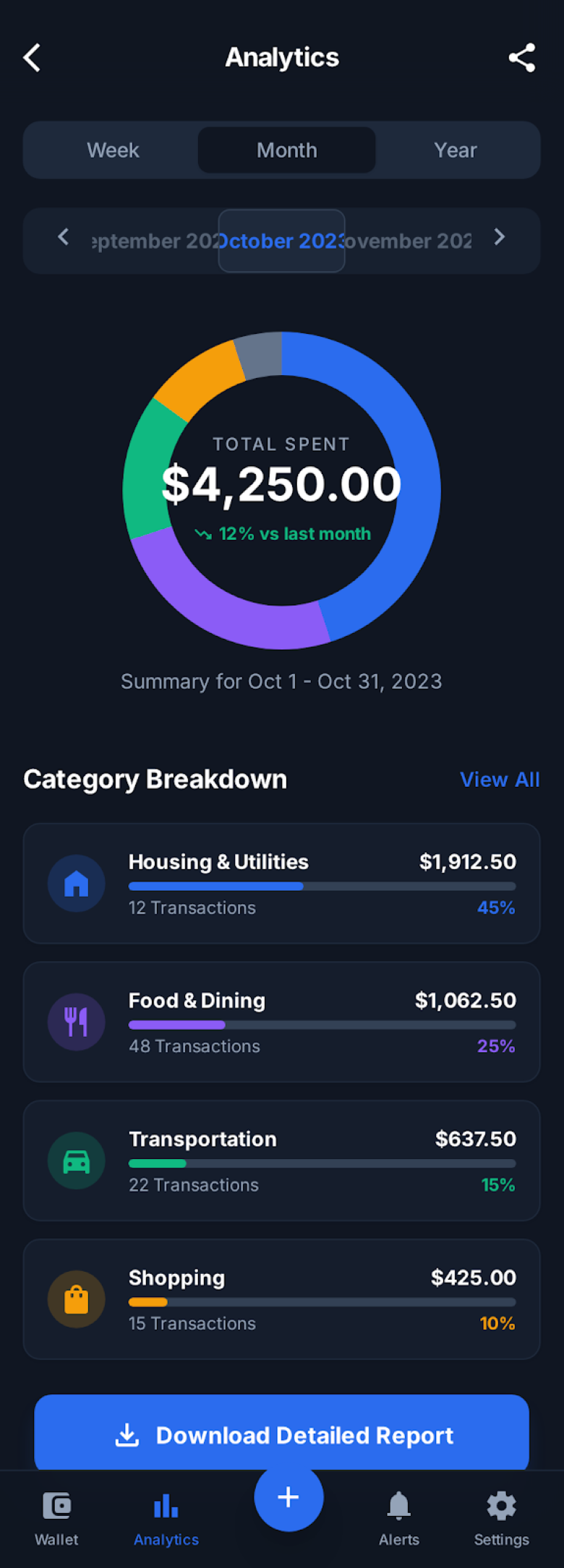Switch to the Year view
564x1568 pixels.
456,150
